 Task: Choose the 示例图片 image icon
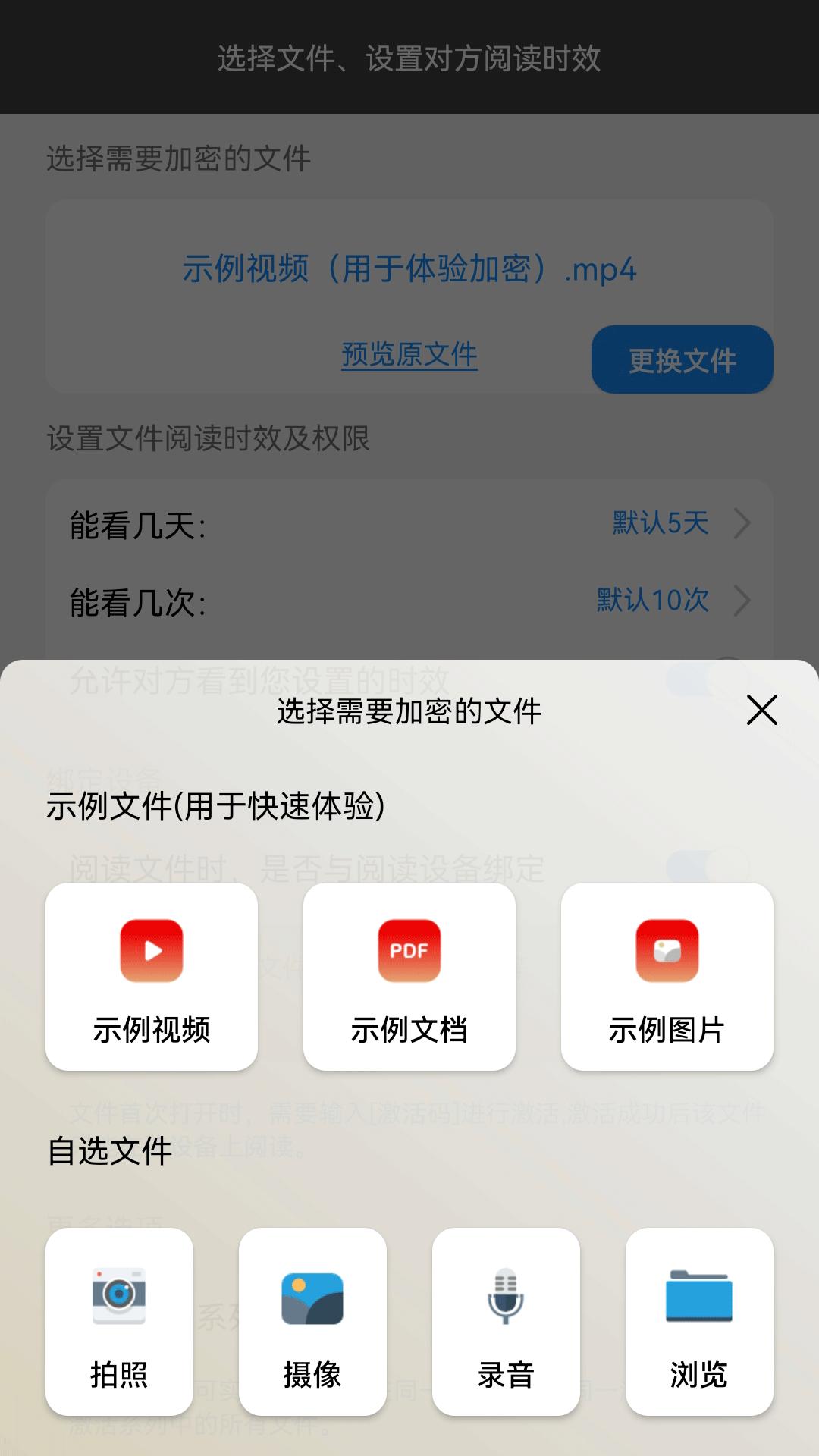coord(667,950)
